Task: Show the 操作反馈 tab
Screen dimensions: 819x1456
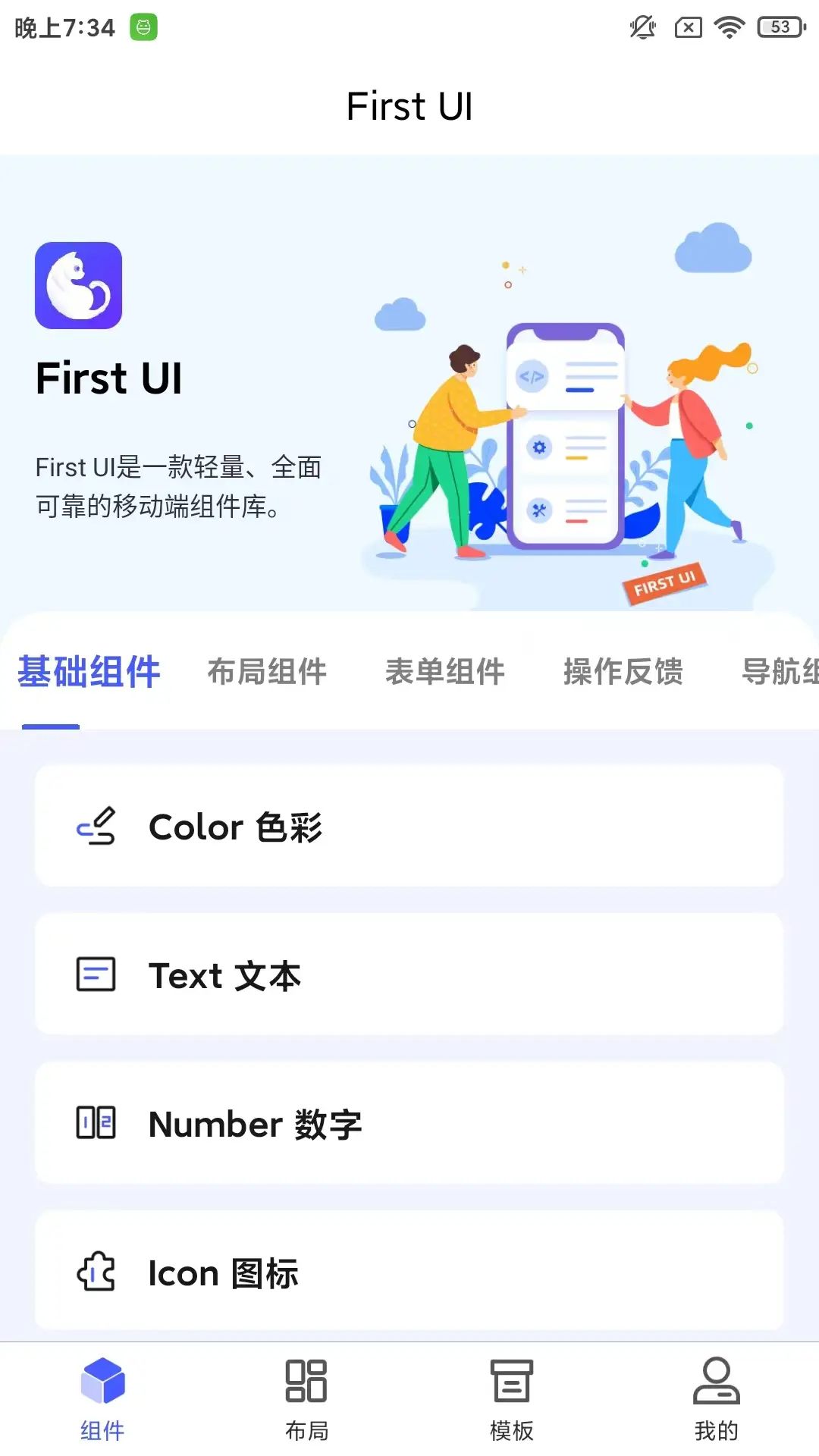Action: tap(623, 672)
